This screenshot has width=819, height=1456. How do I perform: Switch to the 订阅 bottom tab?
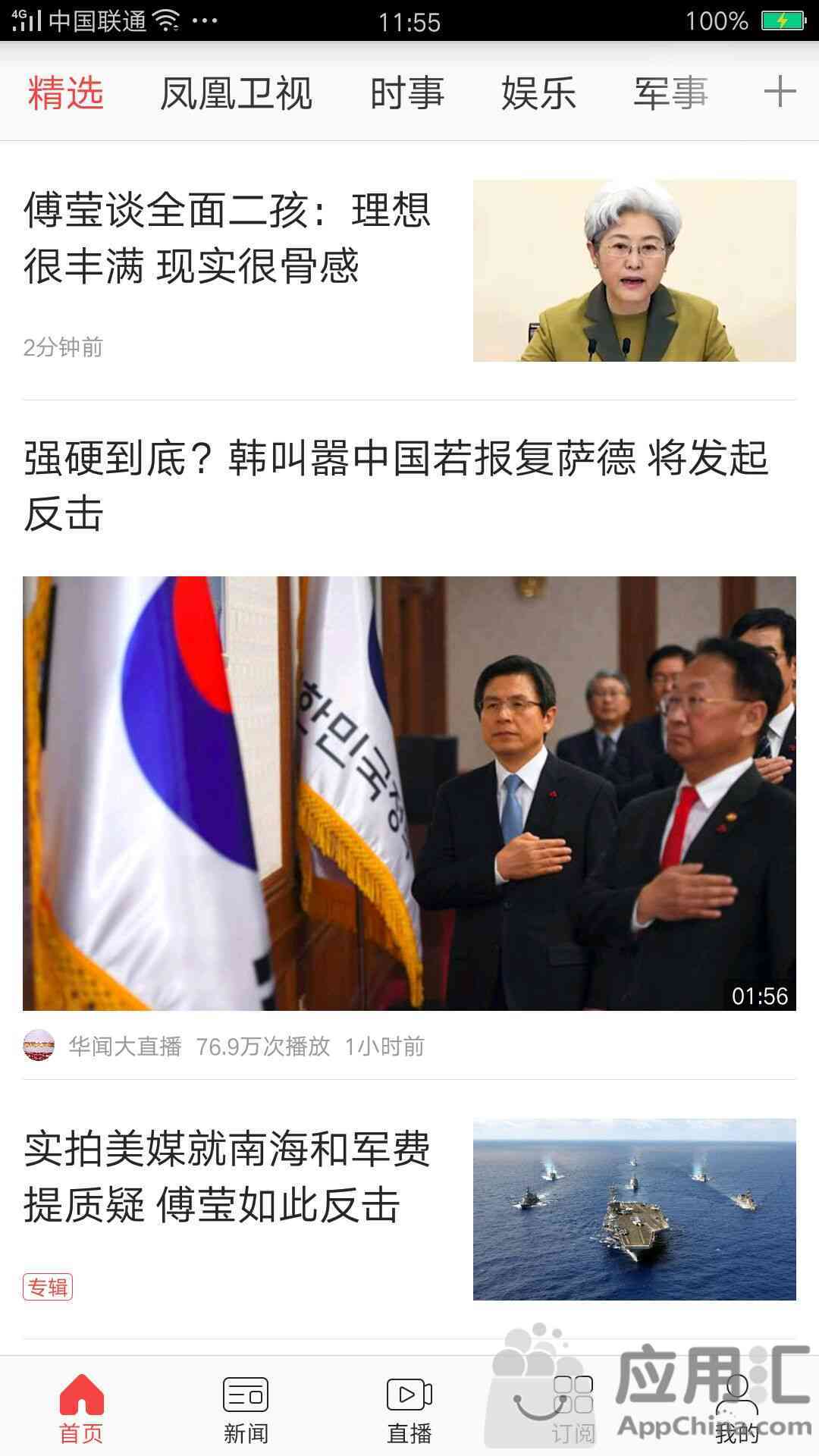[x=573, y=1409]
